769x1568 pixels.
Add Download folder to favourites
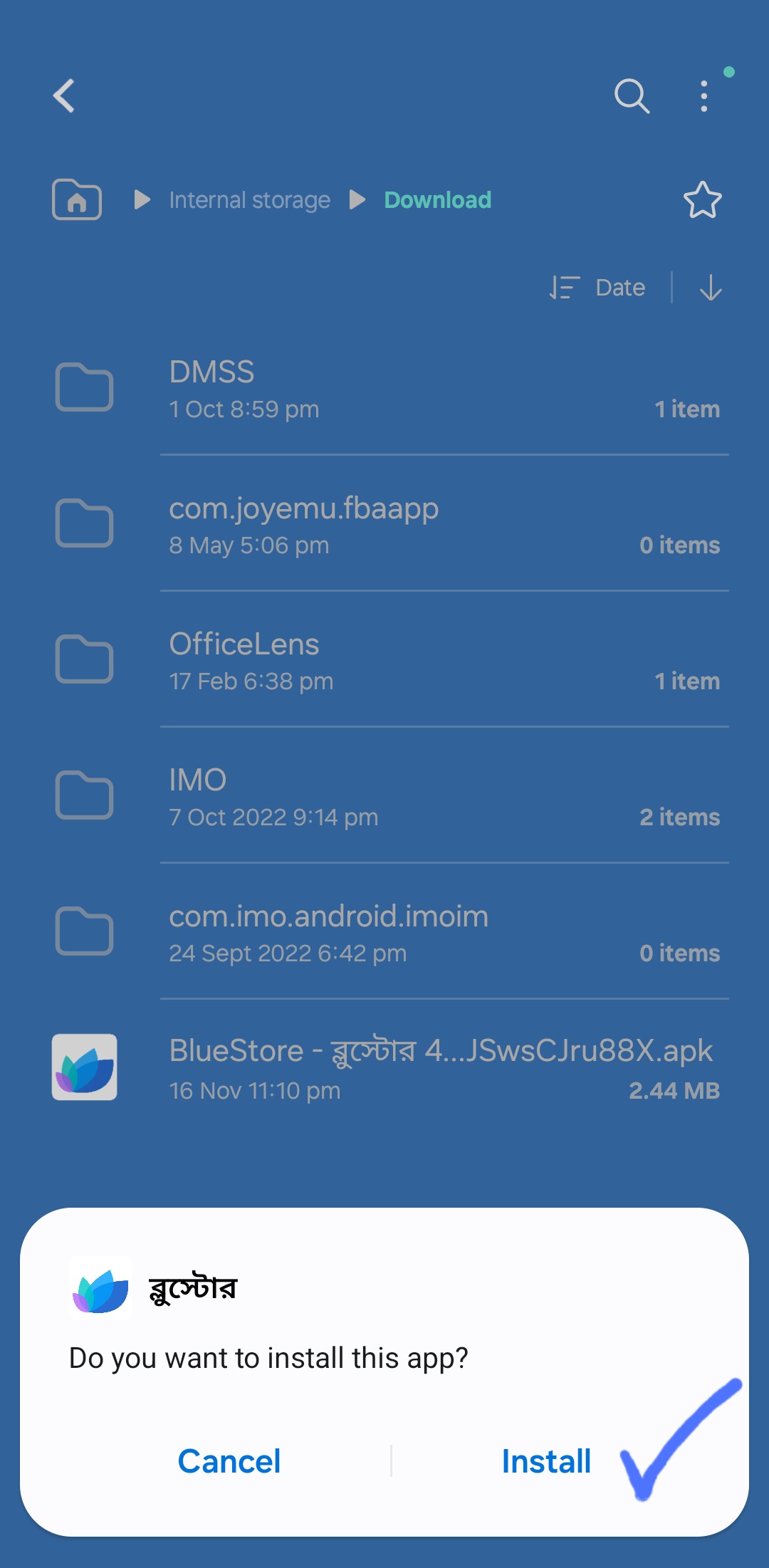[702, 200]
